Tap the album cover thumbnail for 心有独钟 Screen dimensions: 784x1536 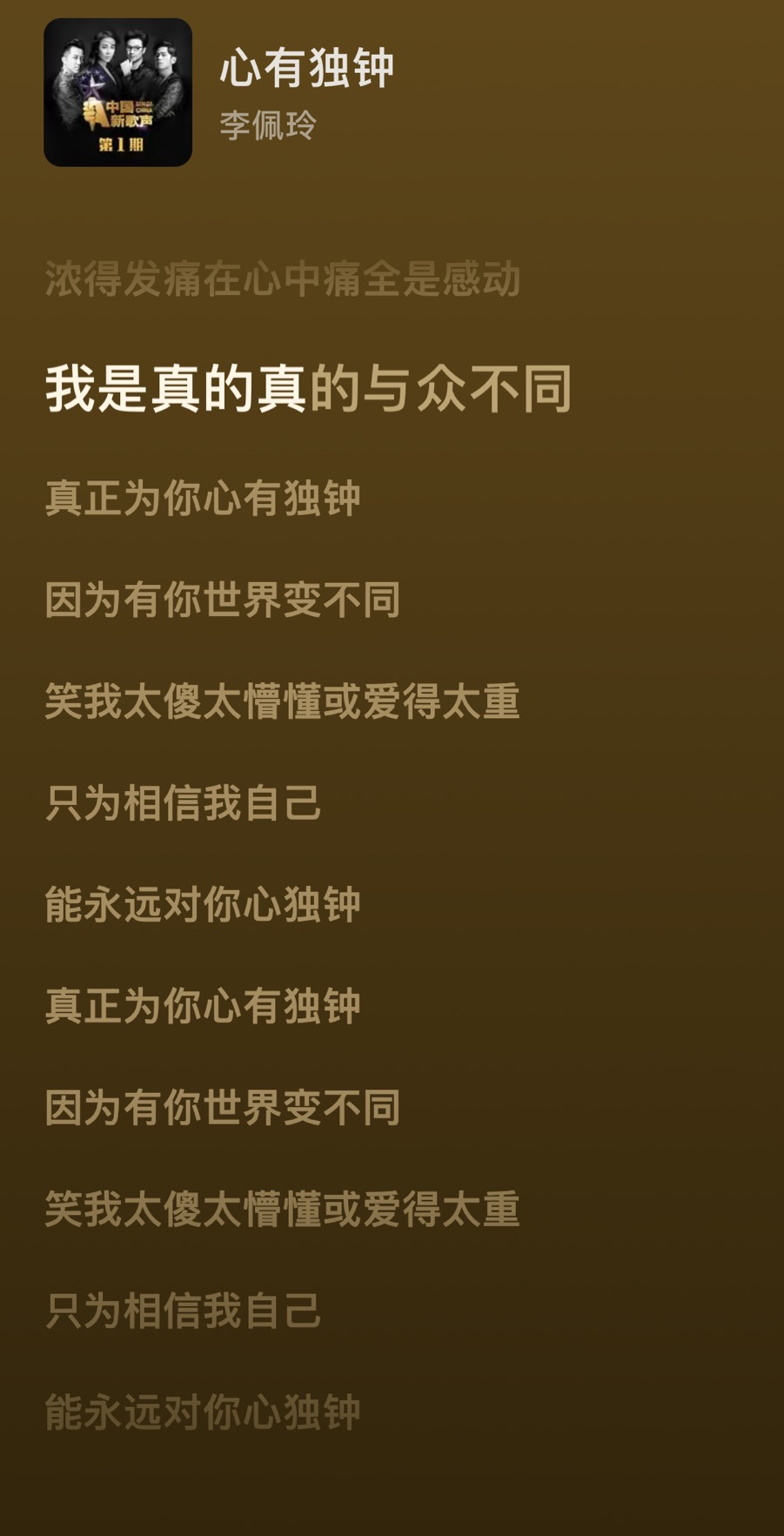pyautogui.click(x=117, y=92)
